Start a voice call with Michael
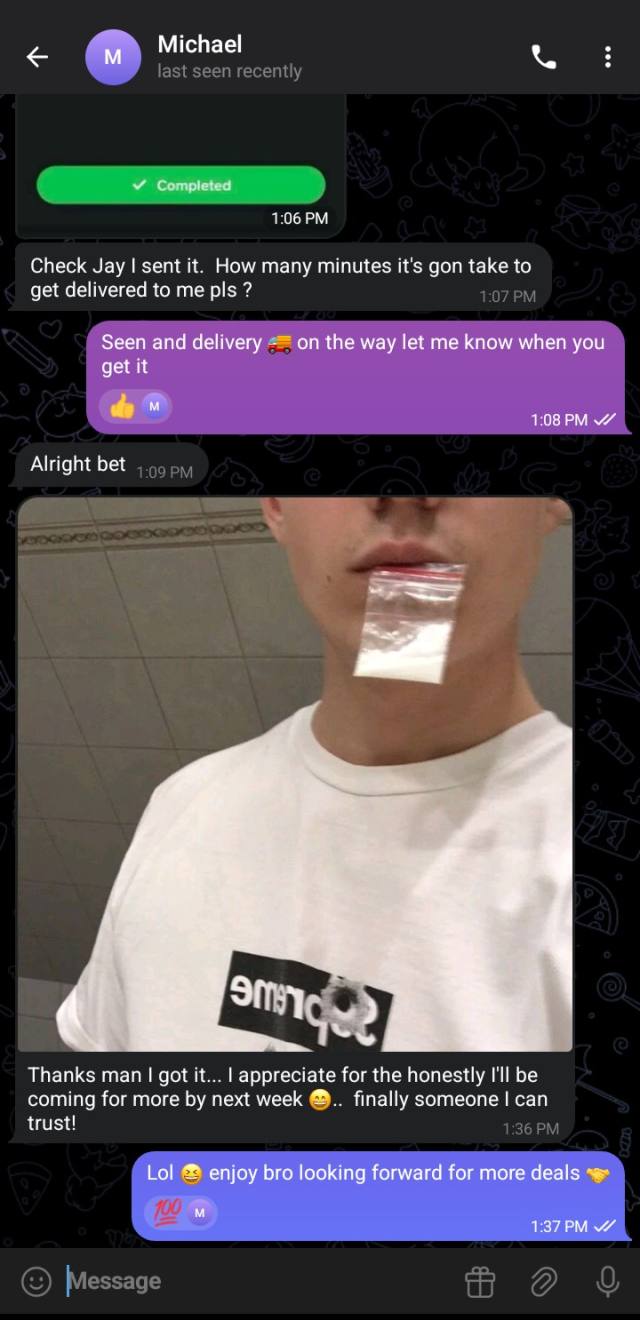Viewport: 640px width, 1320px height. (543, 58)
